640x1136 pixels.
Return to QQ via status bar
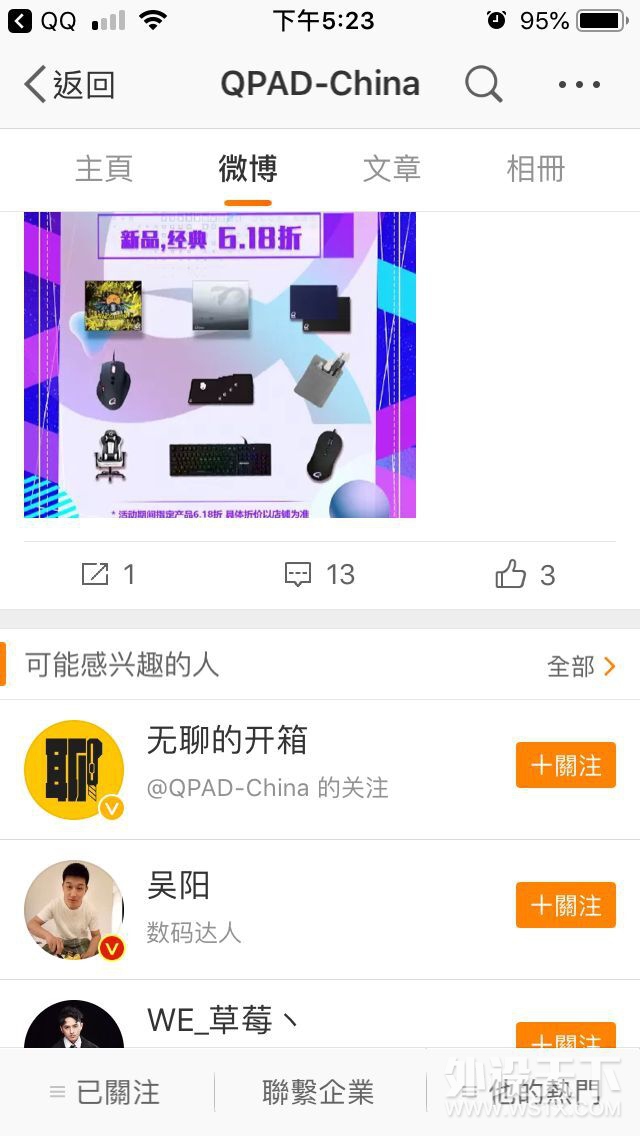pos(44,20)
